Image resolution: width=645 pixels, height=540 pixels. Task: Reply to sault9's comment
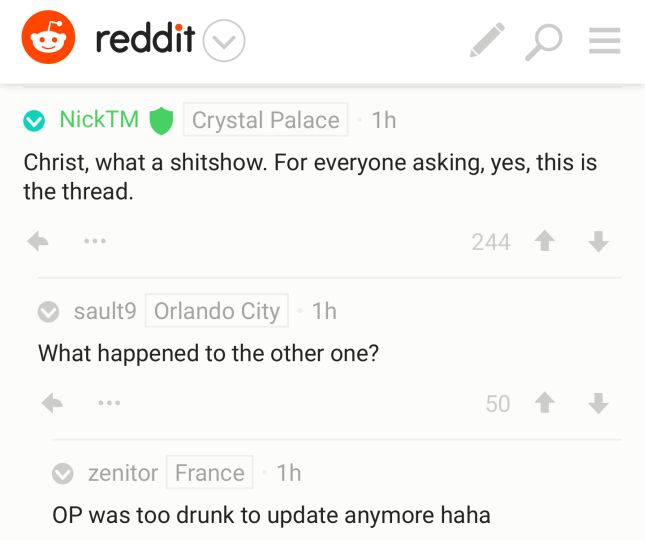[53, 403]
